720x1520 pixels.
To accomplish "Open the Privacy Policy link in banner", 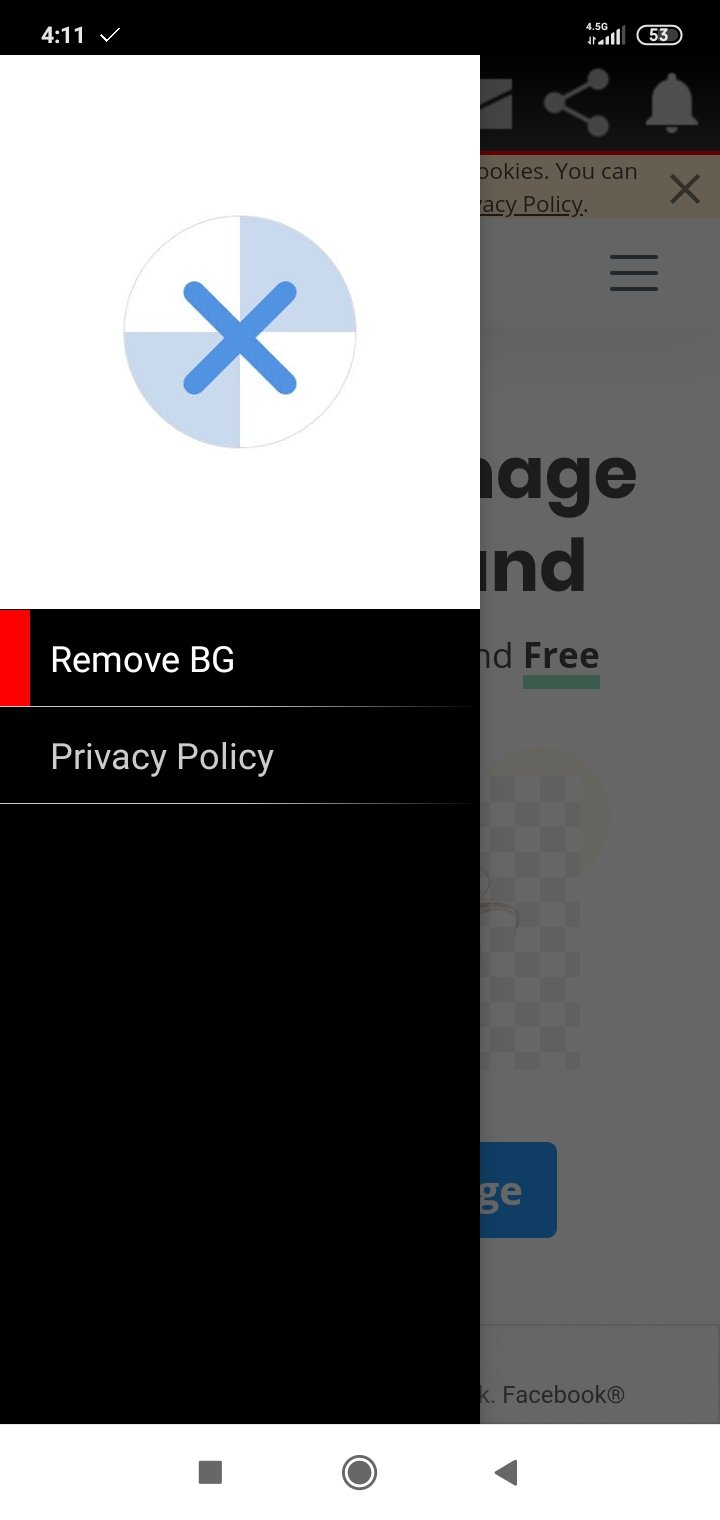I will point(532,205).
